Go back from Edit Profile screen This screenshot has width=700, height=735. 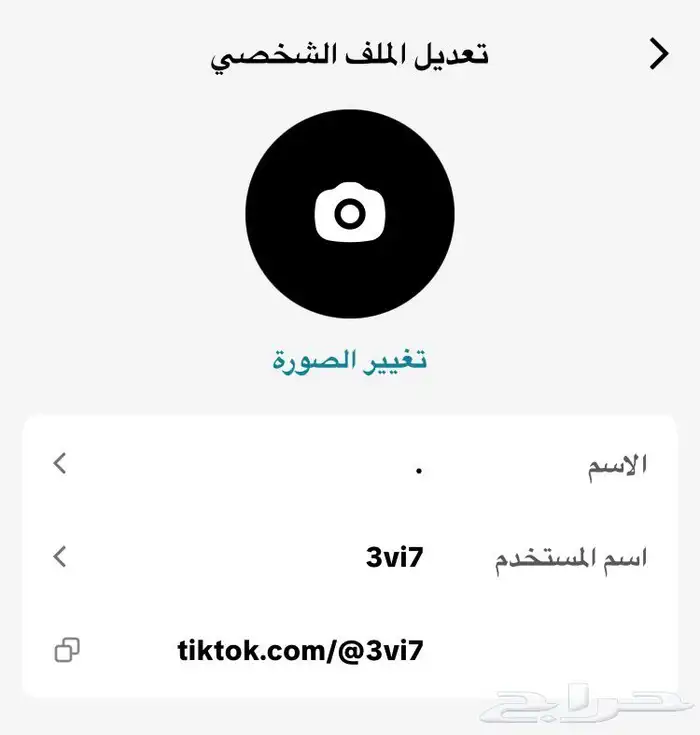[658, 54]
